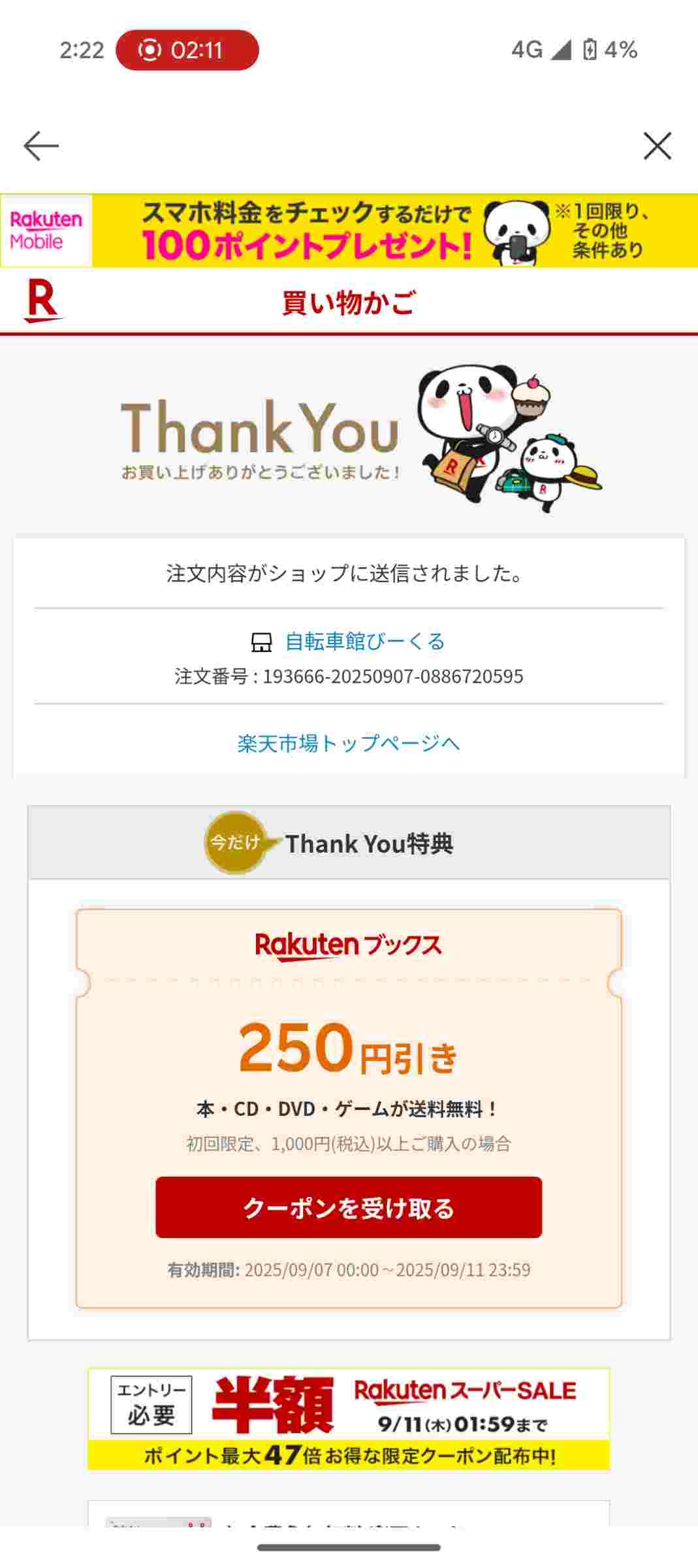Go to 楽天市場トップページへ link
Image resolution: width=698 pixels, height=1568 pixels.
click(349, 743)
